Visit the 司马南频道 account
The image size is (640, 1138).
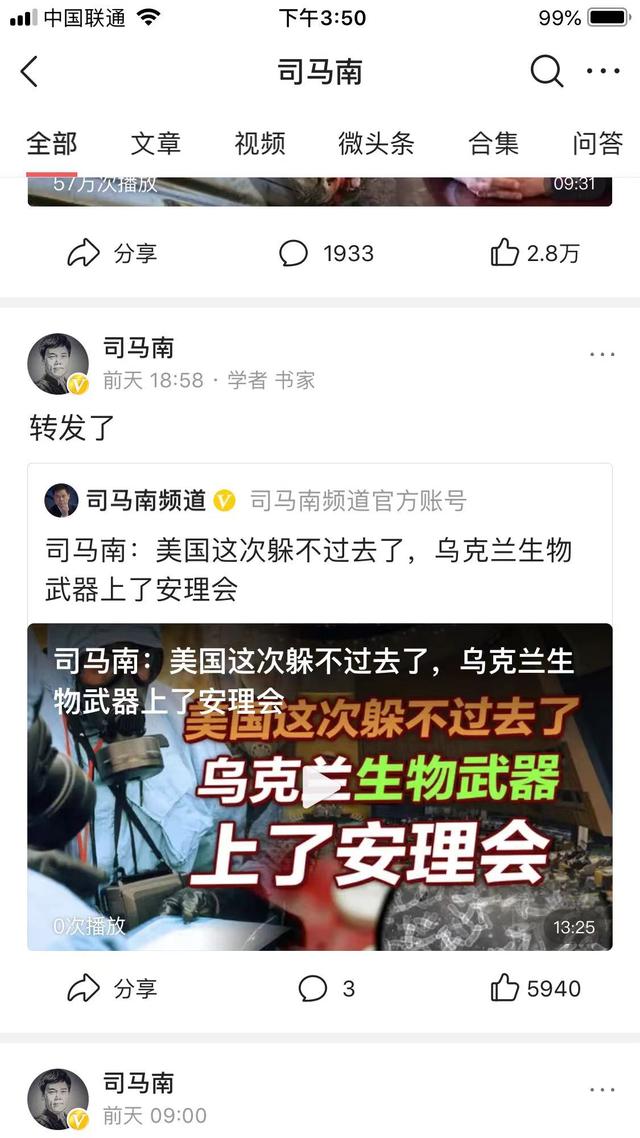(x=146, y=500)
